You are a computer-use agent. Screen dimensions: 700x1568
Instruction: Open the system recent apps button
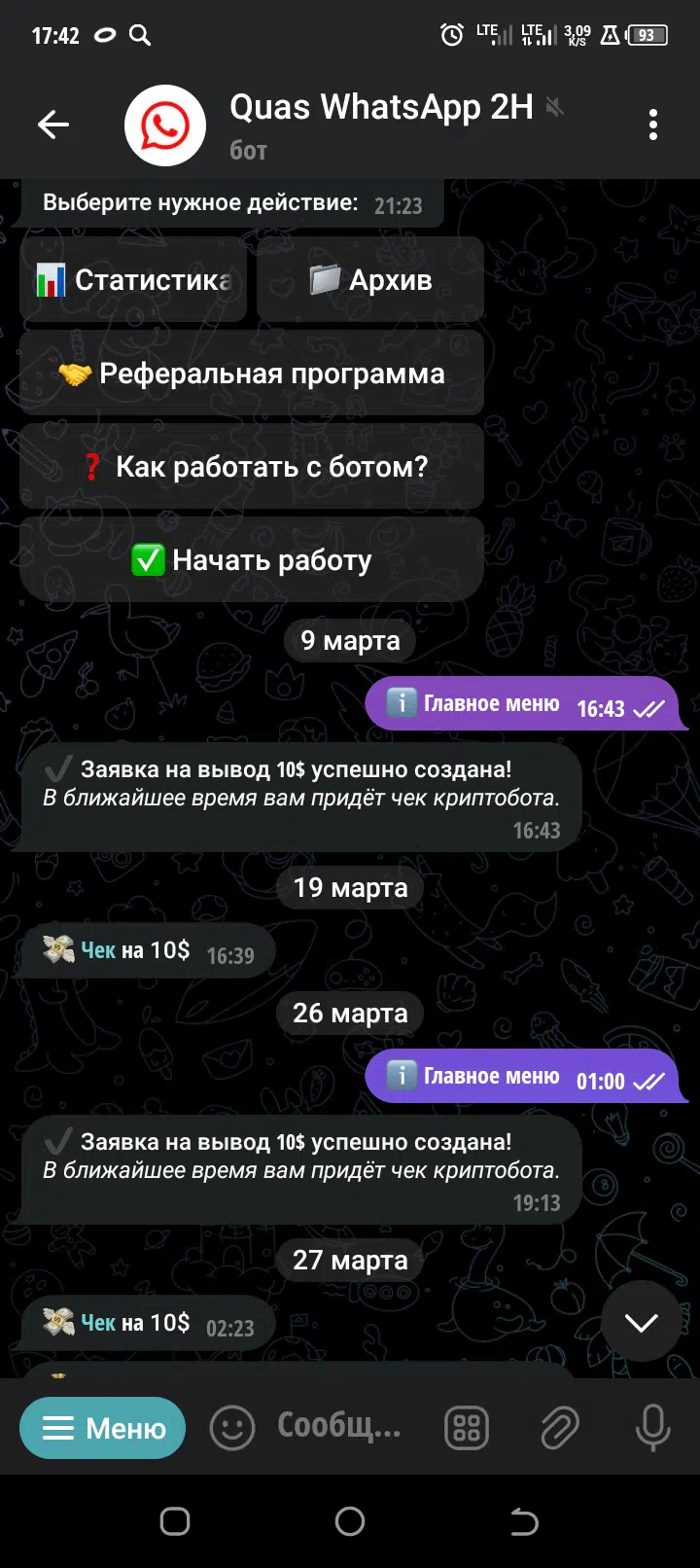(175, 1521)
